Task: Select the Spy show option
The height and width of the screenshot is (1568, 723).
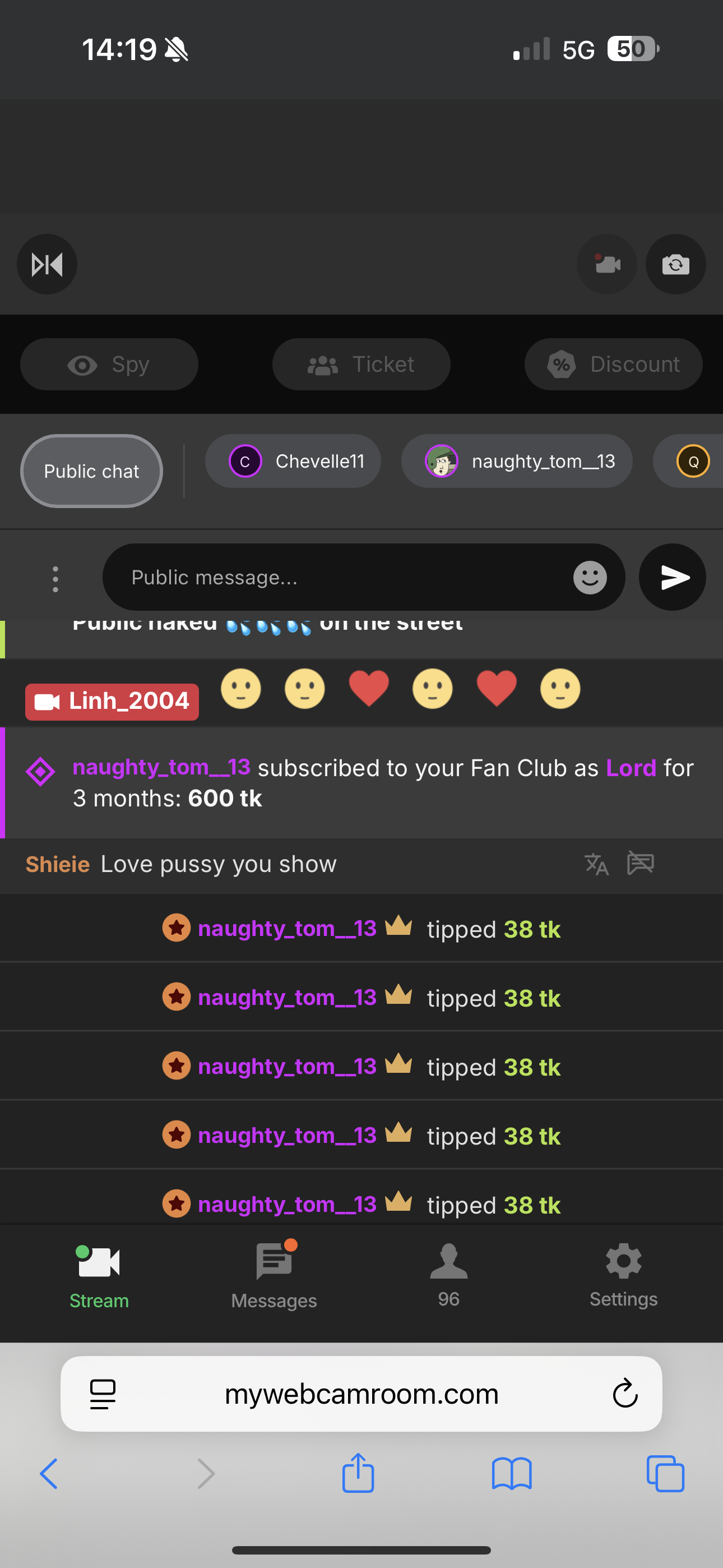Action: [x=109, y=364]
